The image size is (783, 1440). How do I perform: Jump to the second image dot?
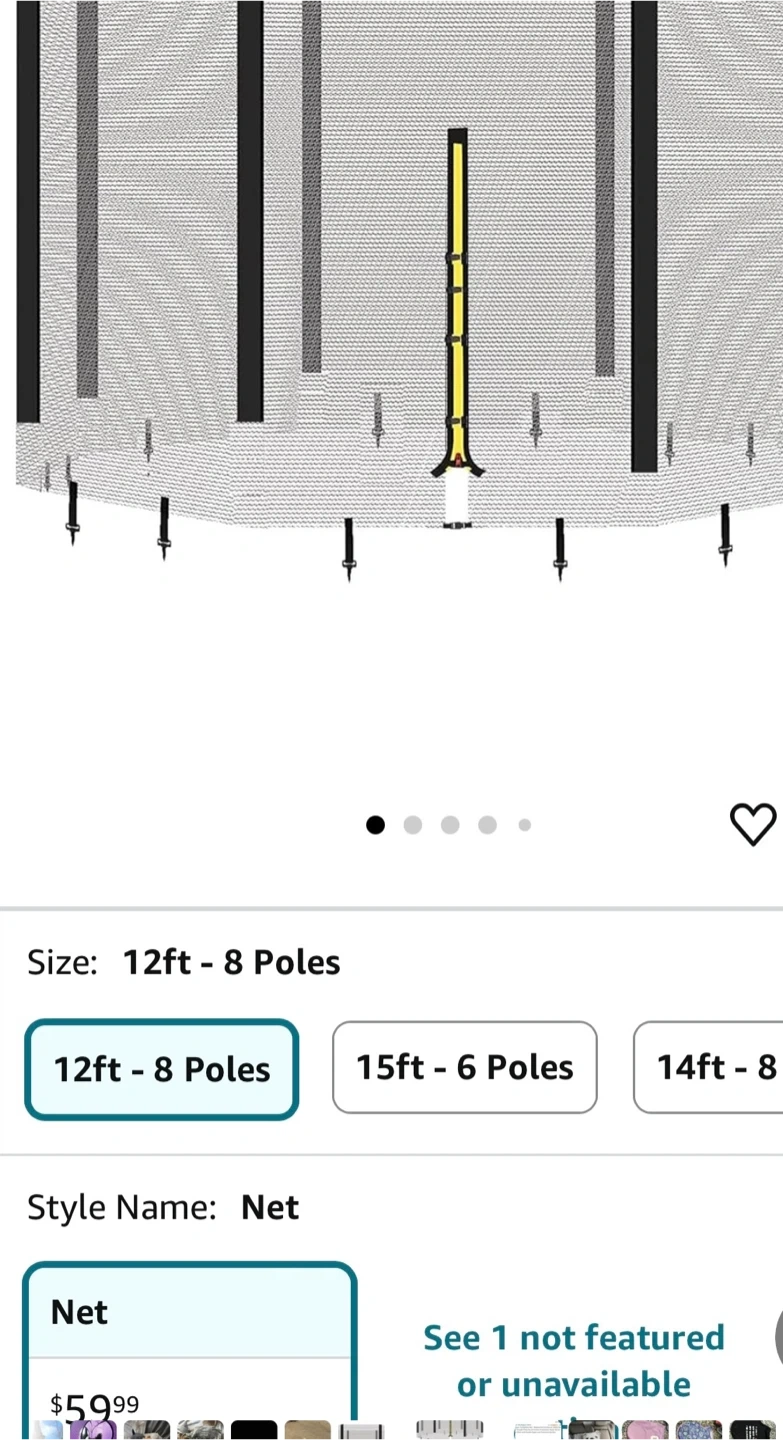pyautogui.click(x=412, y=825)
